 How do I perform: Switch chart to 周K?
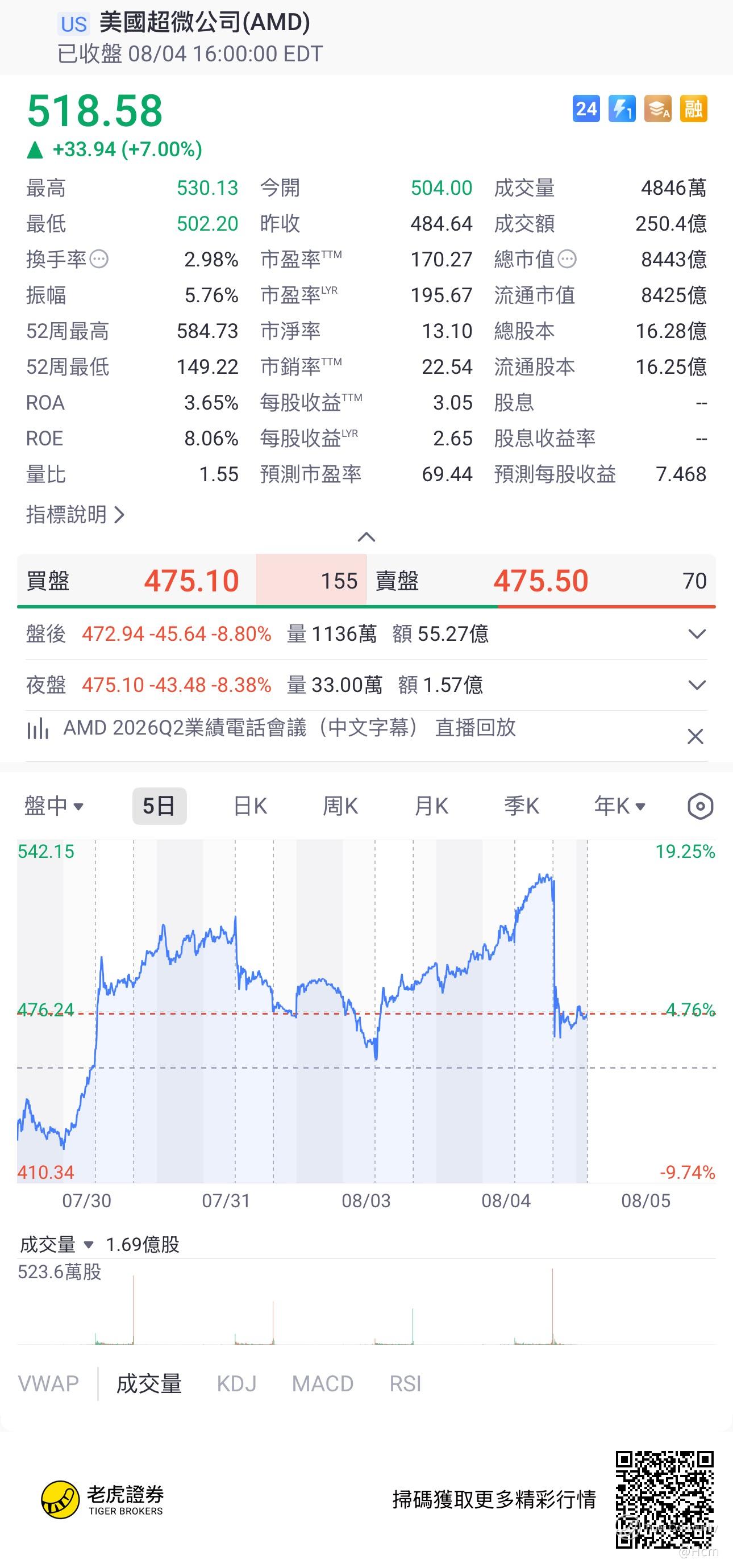point(340,807)
